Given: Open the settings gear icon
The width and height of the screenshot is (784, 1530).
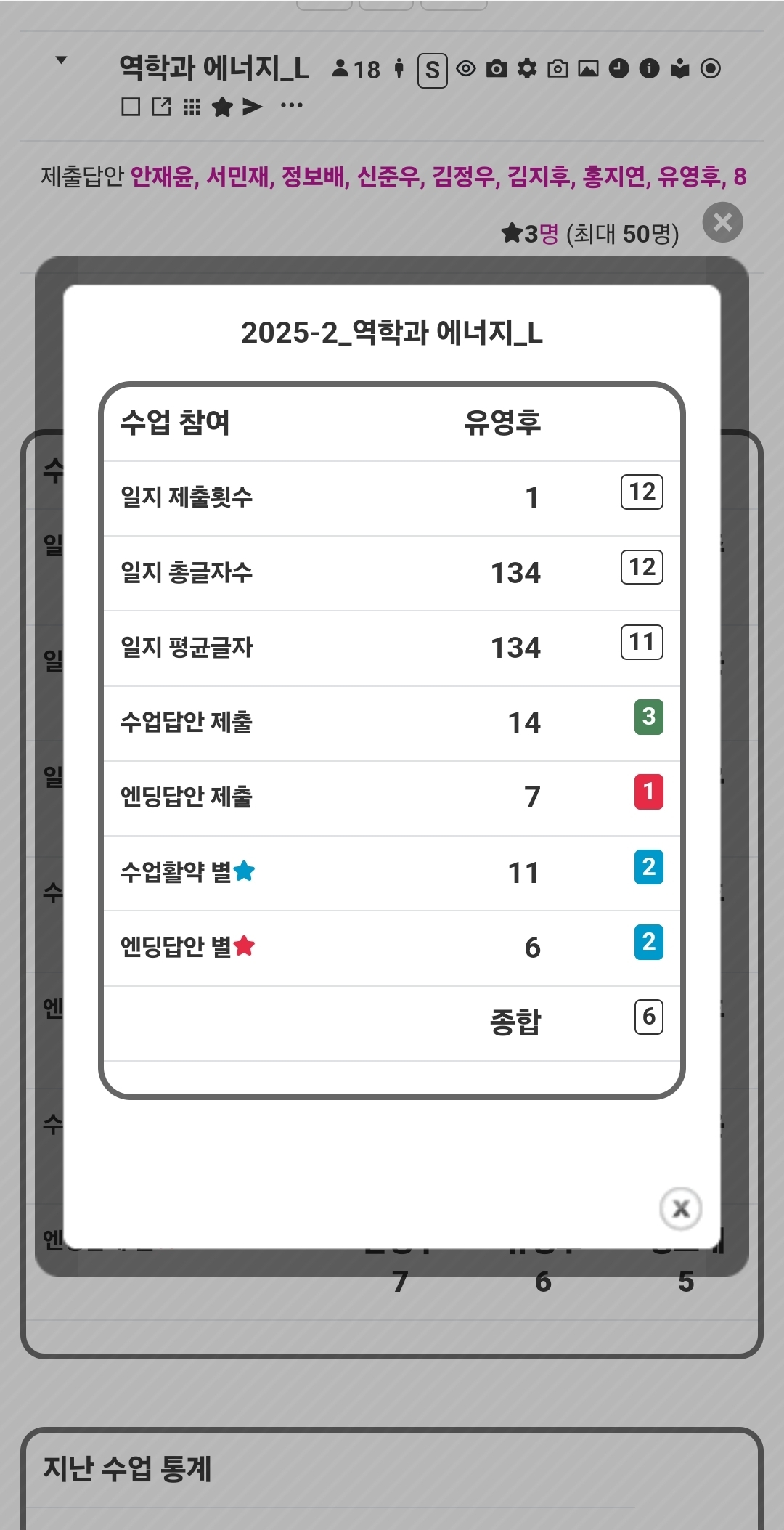Looking at the screenshot, I should click(527, 68).
